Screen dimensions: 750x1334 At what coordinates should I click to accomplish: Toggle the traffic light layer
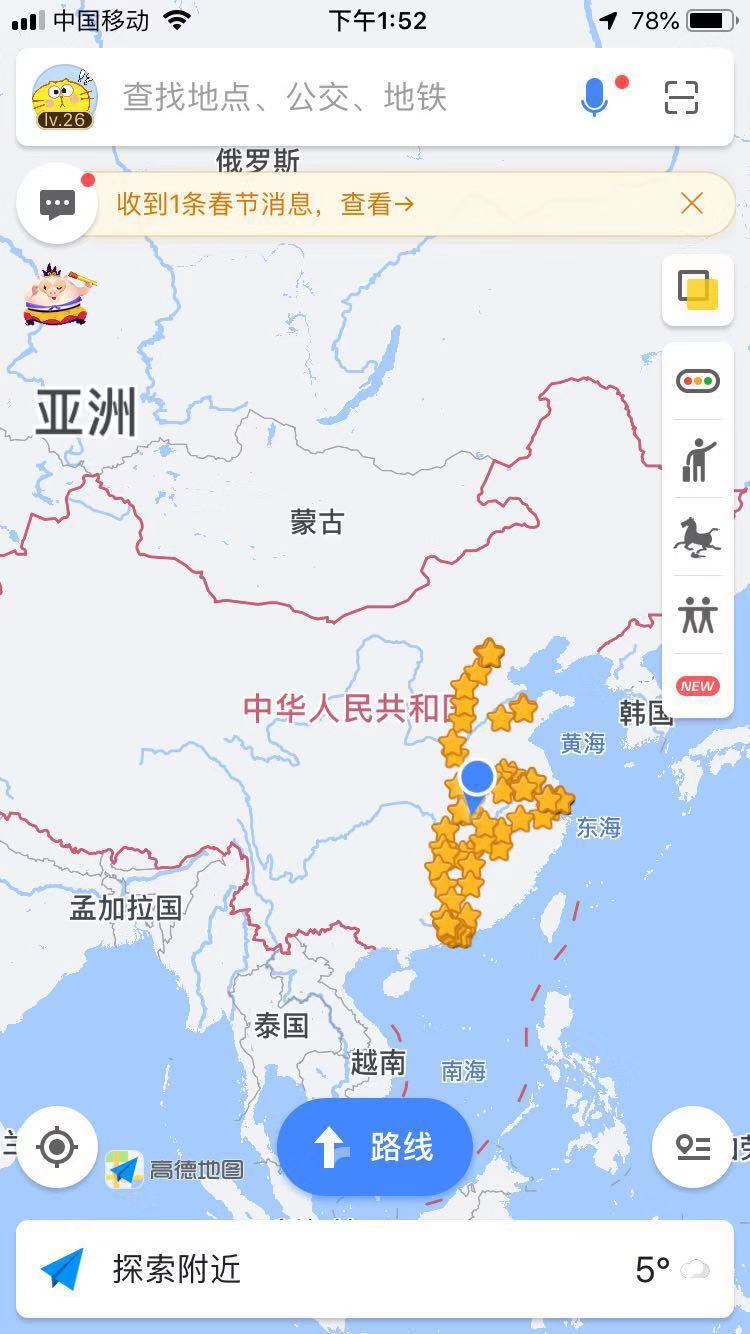697,381
